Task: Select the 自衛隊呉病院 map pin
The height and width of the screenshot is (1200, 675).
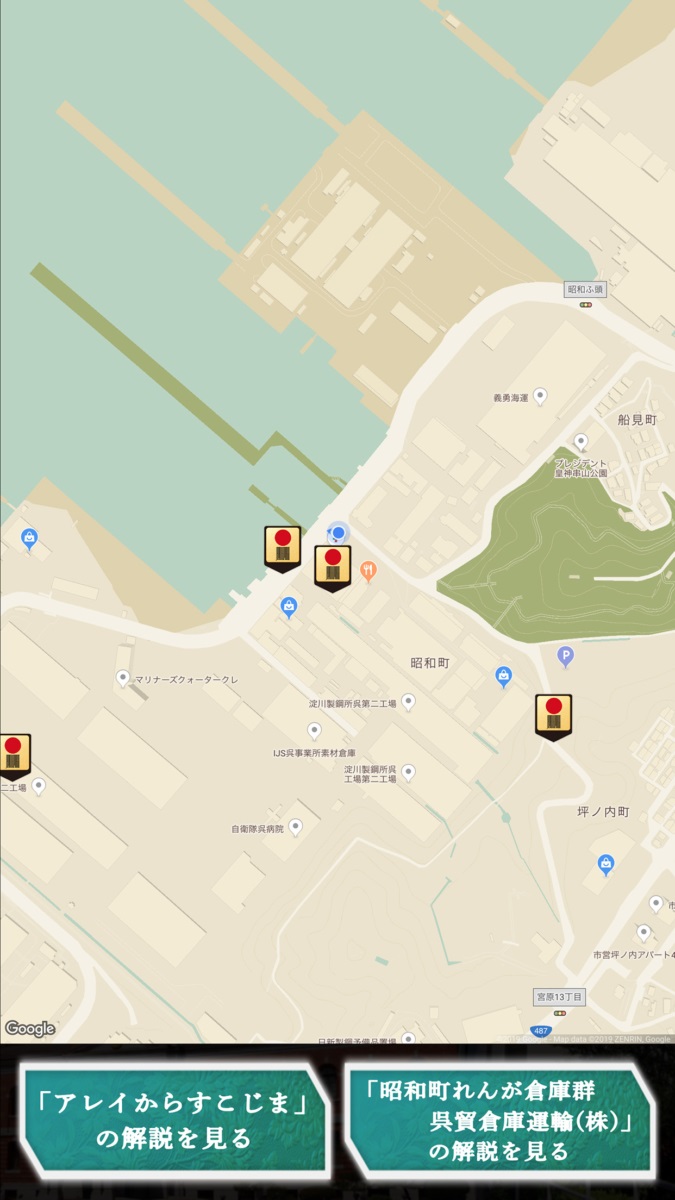Action: pos(295,827)
